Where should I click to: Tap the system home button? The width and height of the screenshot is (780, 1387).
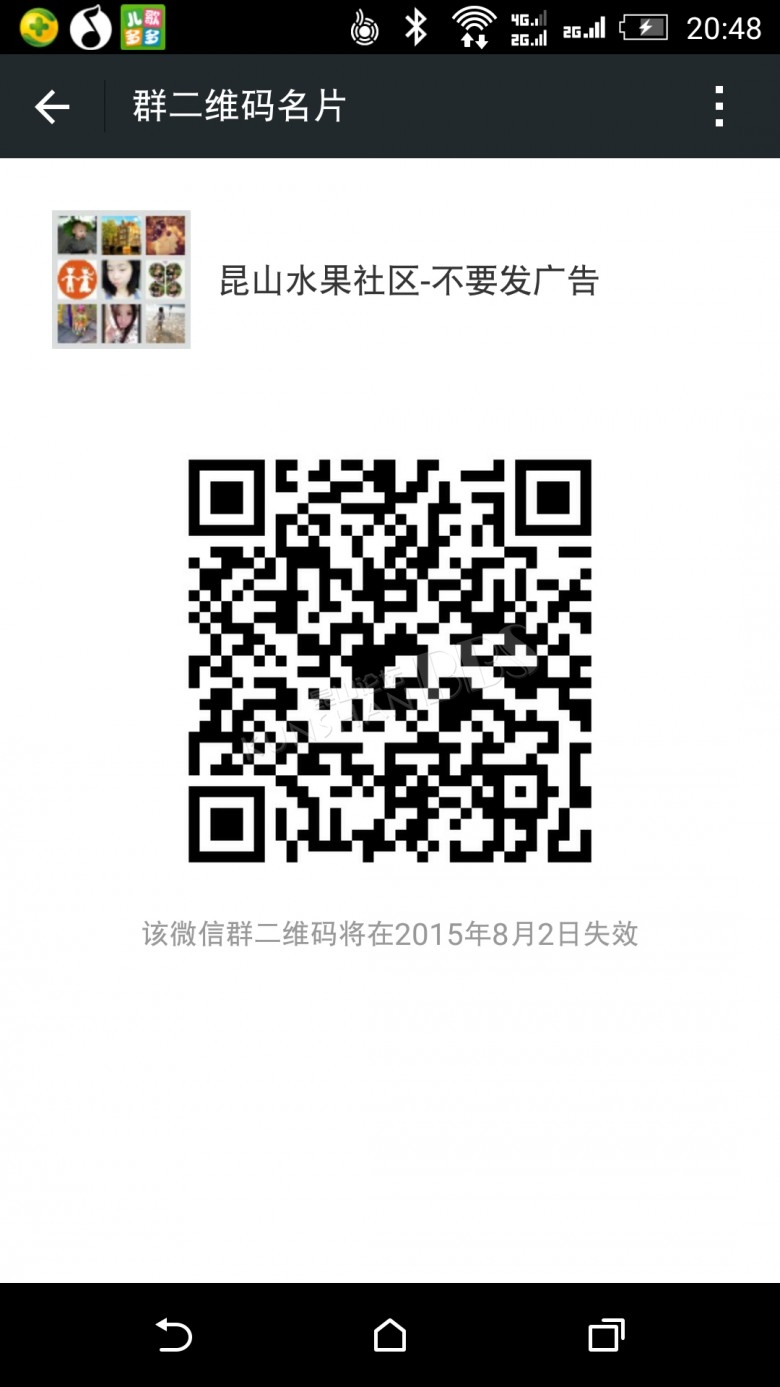click(390, 1335)
